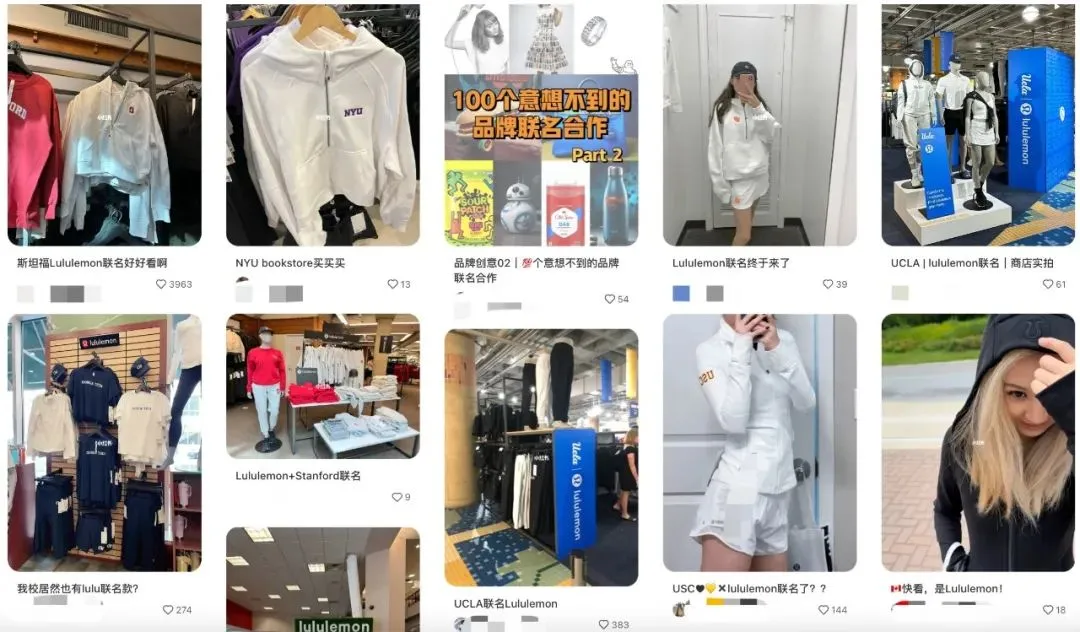Open the UCLA联名Lululemon post
The width and height of the screenshot is (1080, 632).
[541, 457]
